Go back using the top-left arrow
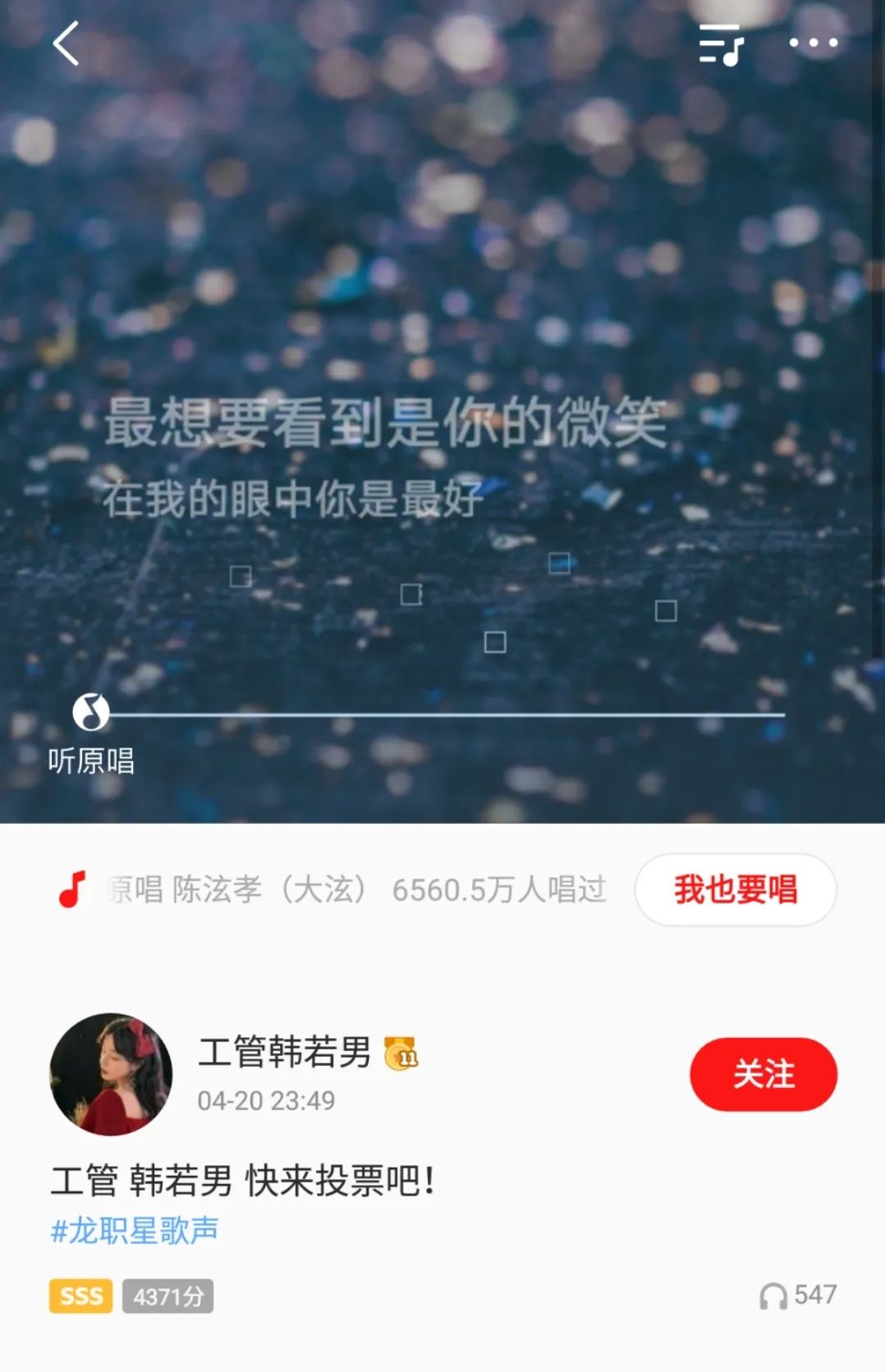 pyautogui.click(x=66, y=43)
